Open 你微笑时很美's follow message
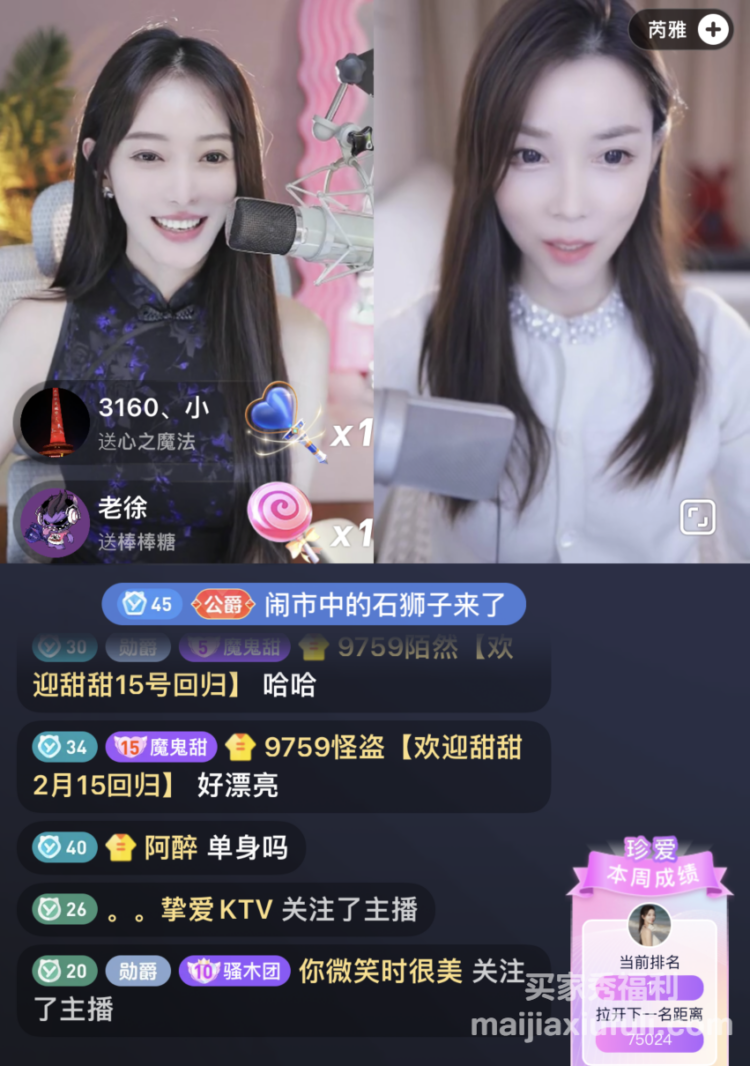The width and height of the screenshot is (750, 1066). point(280,989)
